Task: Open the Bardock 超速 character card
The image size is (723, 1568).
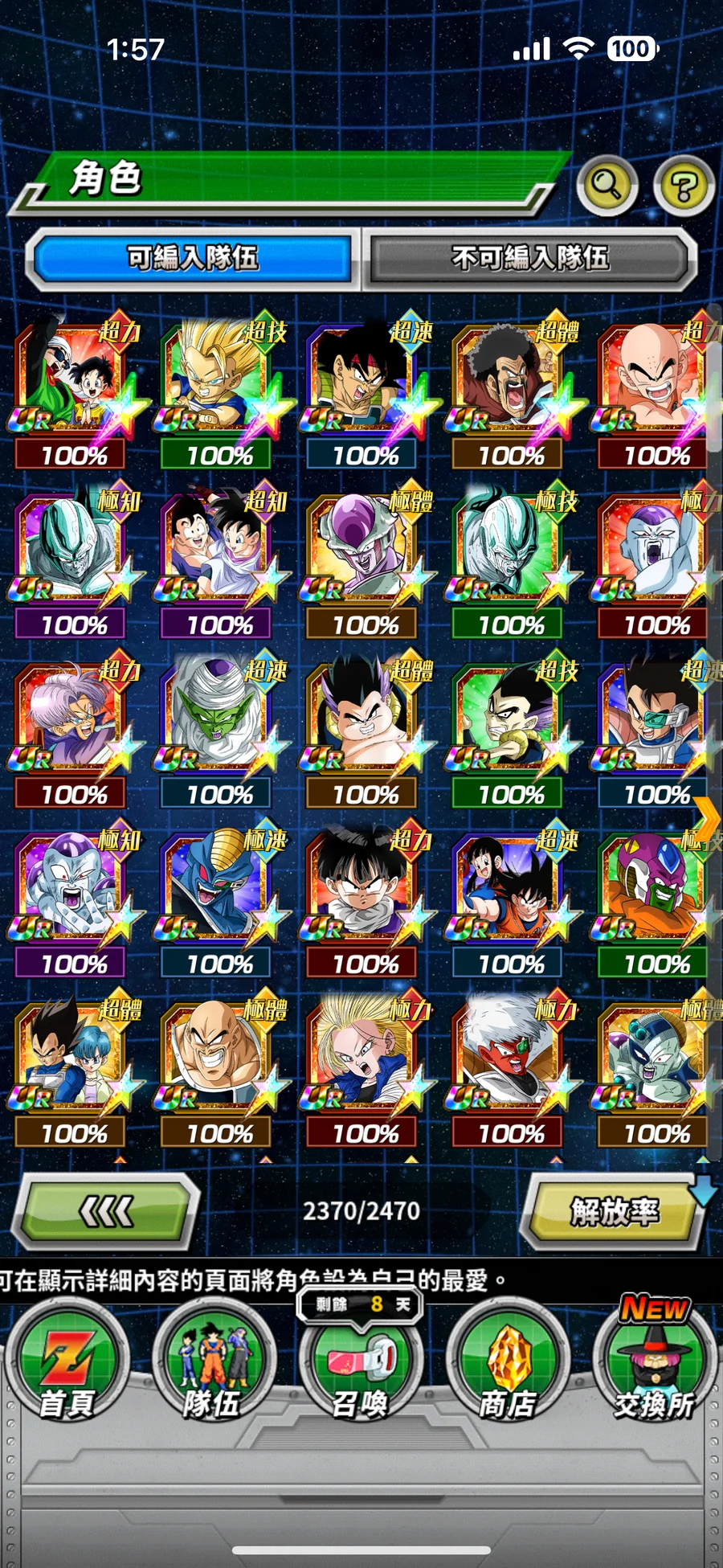Action: (x=361, y=378)
